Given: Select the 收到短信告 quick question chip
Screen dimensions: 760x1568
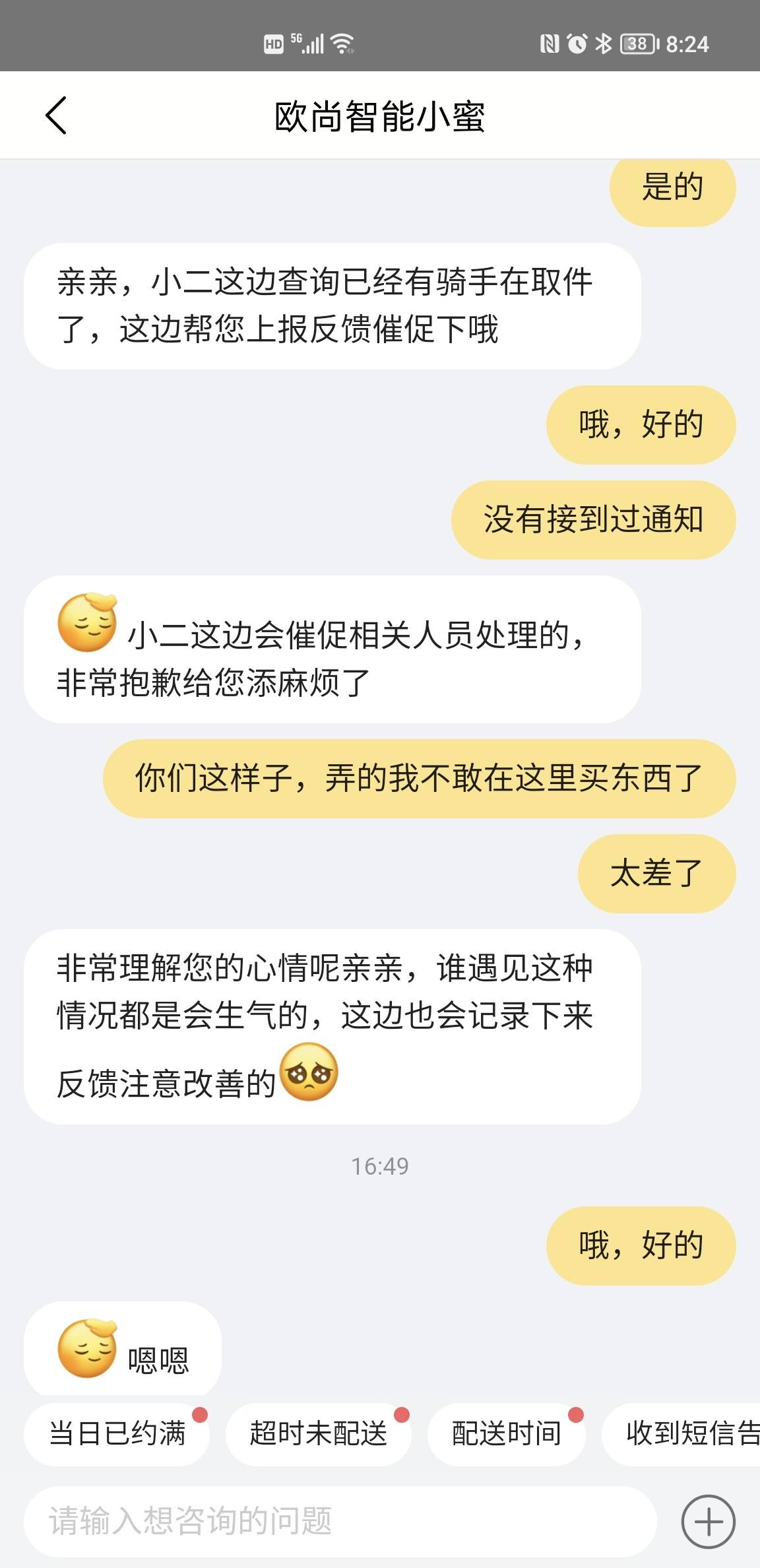Looking at the screenshot, I should pyautogui.click(x=681, y=1434).
